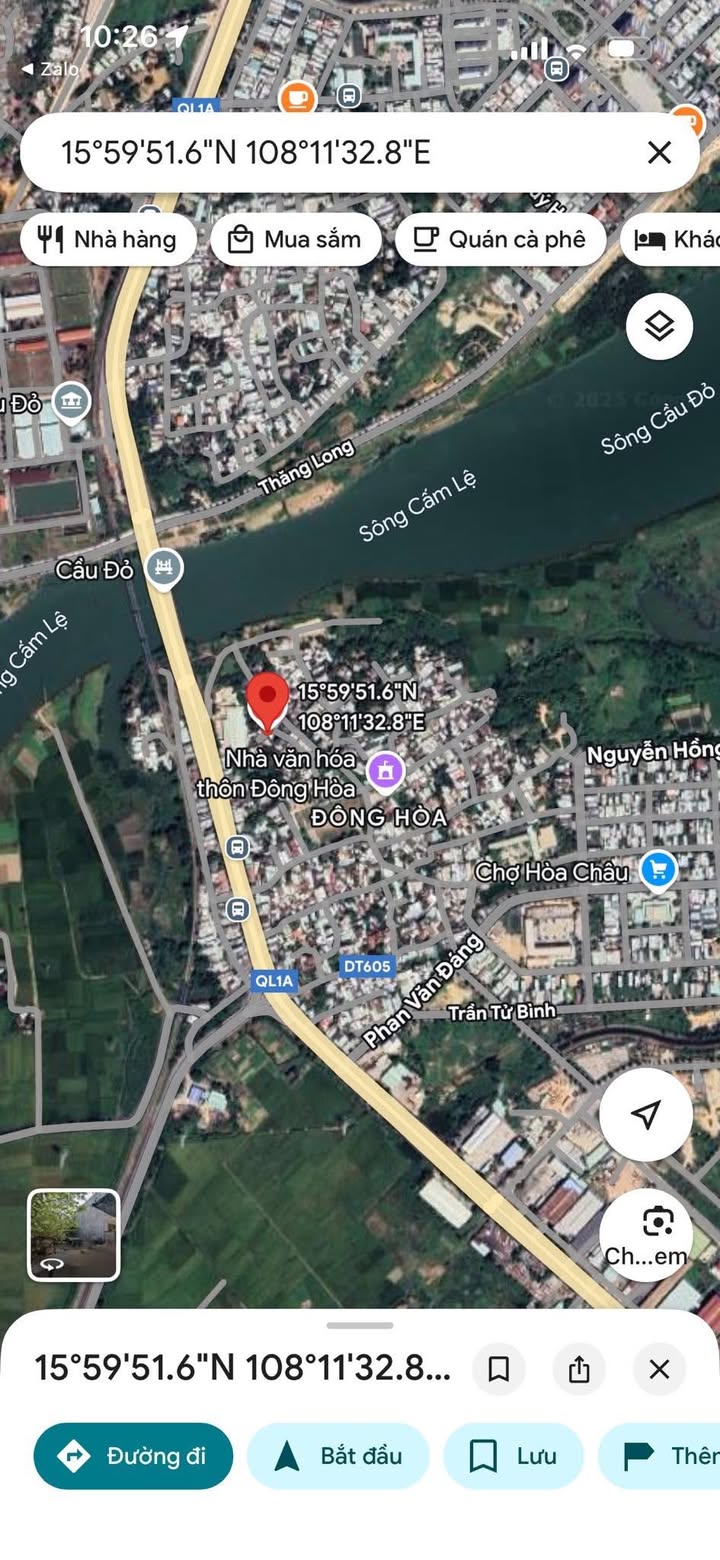Screen dimensions: 720x1560
Task: Select the Nhà hàng chip
Action: coord(108,240)
